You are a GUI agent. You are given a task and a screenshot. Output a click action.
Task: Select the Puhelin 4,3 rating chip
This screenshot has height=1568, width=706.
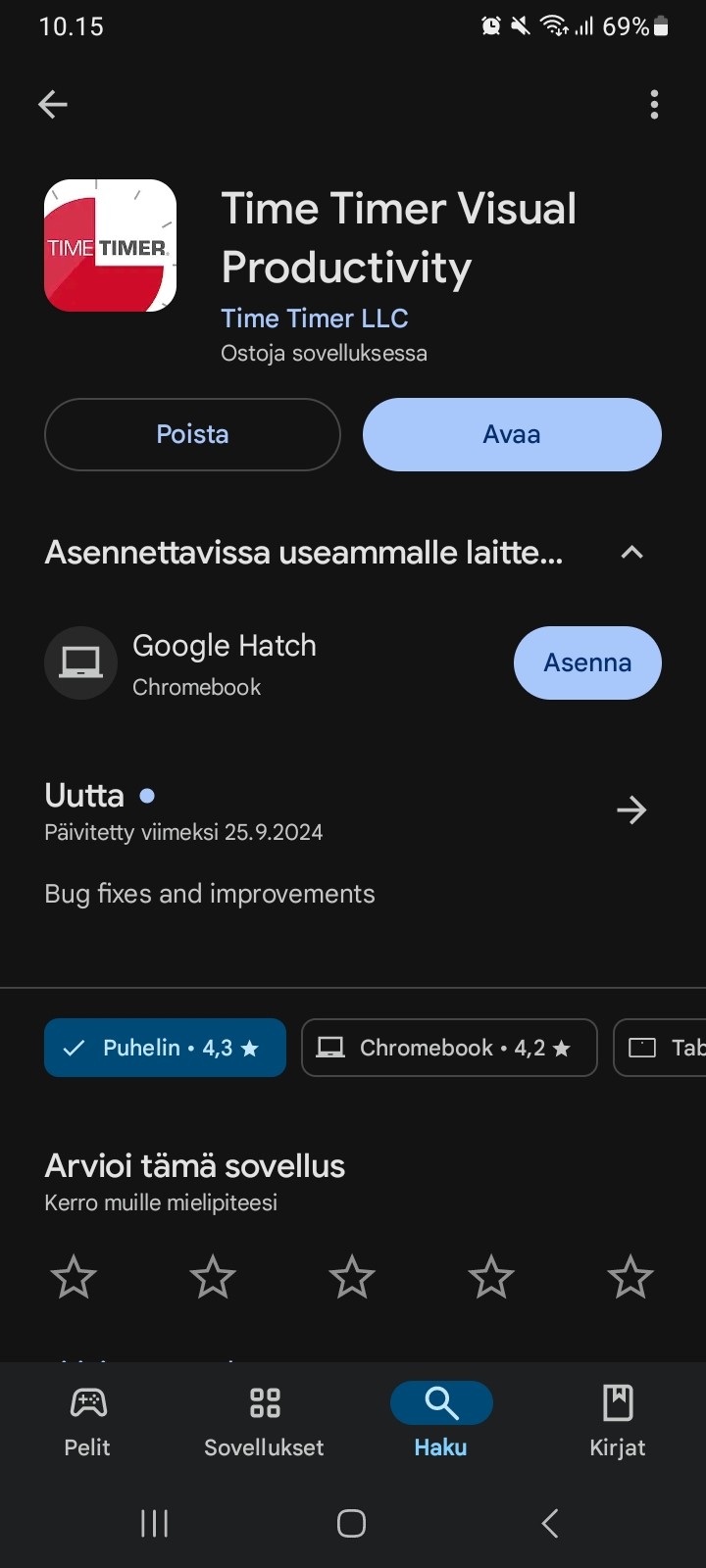tap(165, 1048)
